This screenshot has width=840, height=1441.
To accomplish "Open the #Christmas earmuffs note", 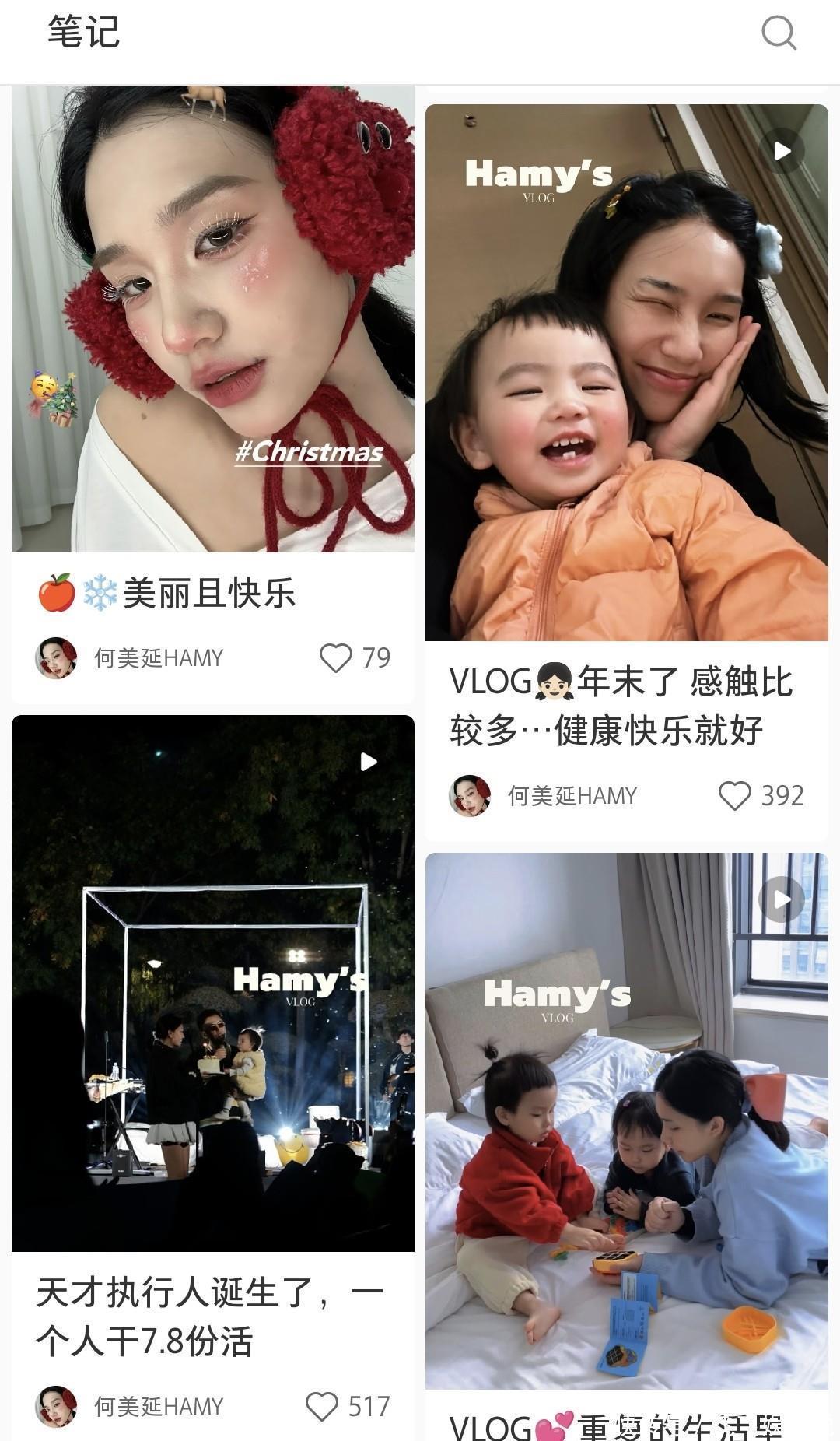I will [212, 319].
